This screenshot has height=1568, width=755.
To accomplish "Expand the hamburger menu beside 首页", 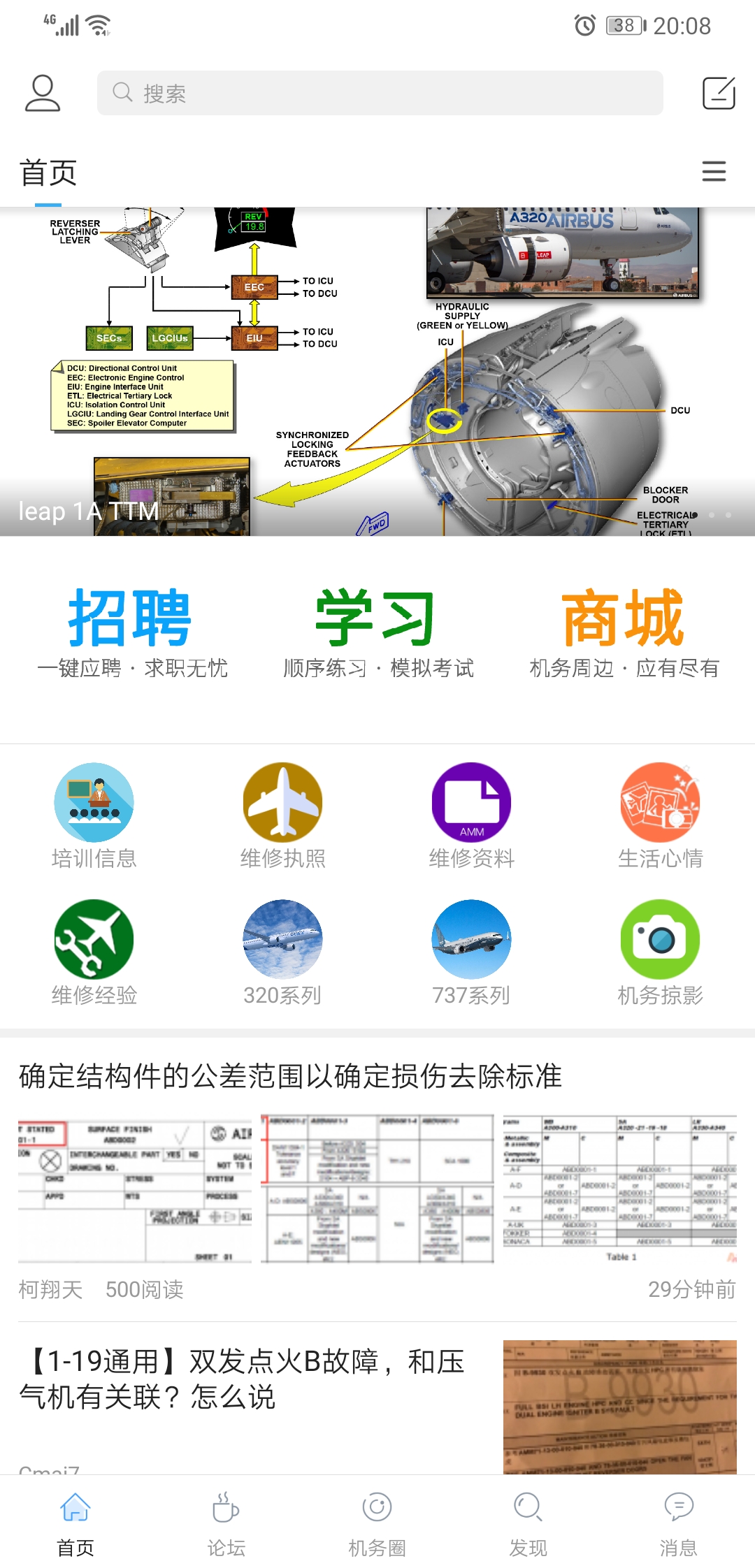I will pyautogui.click(x=714, y=172).
